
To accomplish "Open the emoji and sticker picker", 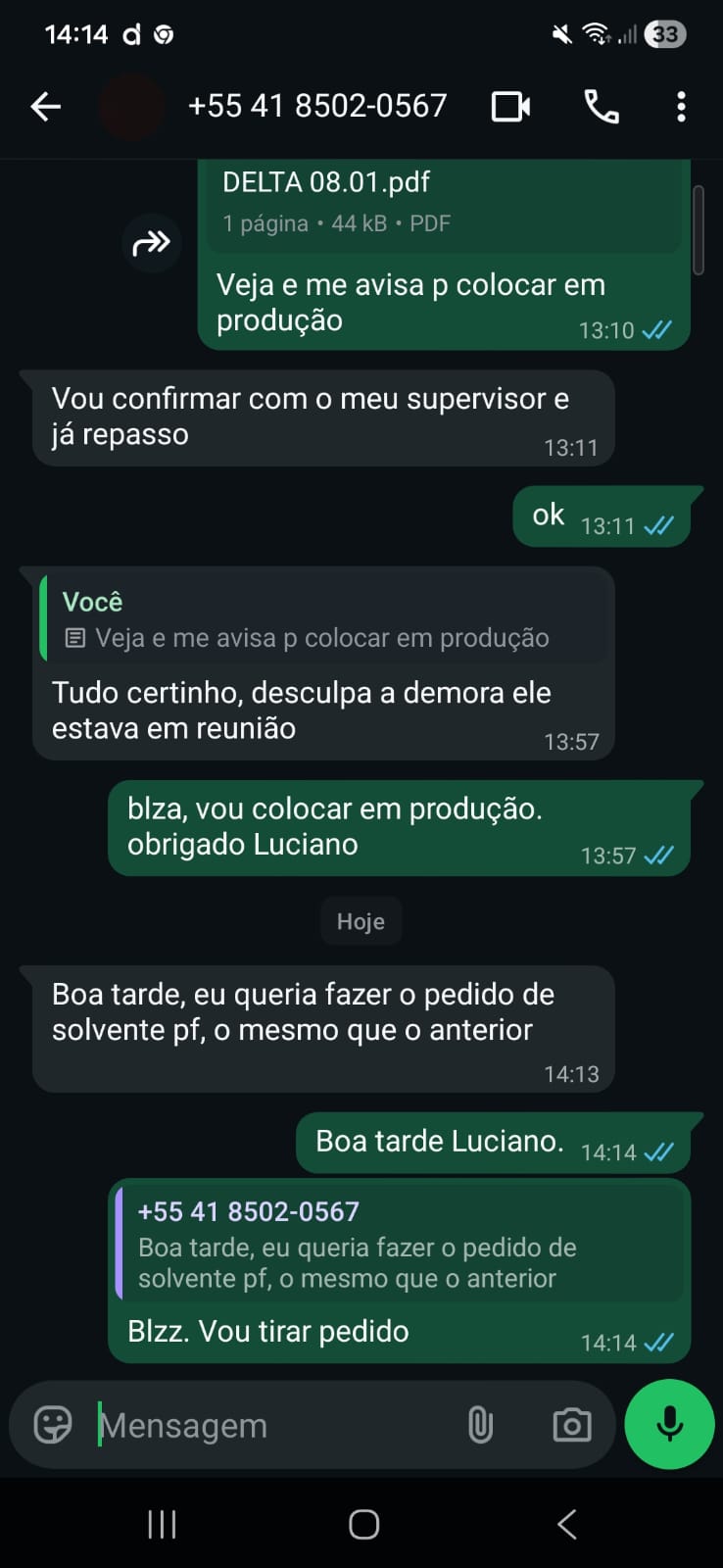I will (53, 1425).
